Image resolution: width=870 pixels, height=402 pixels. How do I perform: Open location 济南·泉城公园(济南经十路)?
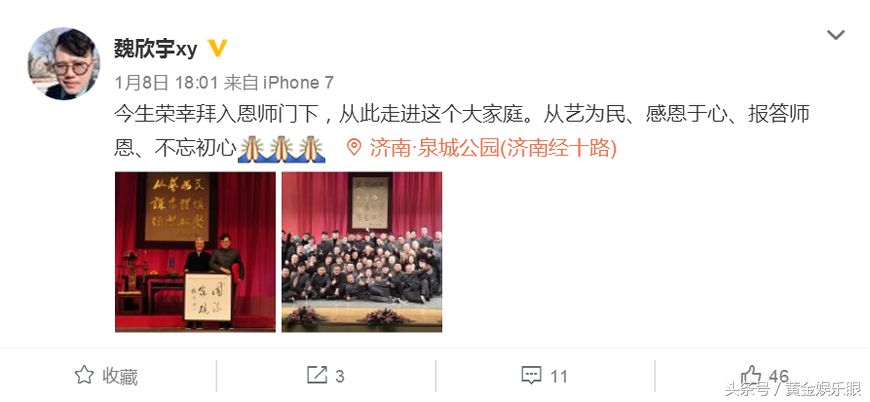(492, 149)
